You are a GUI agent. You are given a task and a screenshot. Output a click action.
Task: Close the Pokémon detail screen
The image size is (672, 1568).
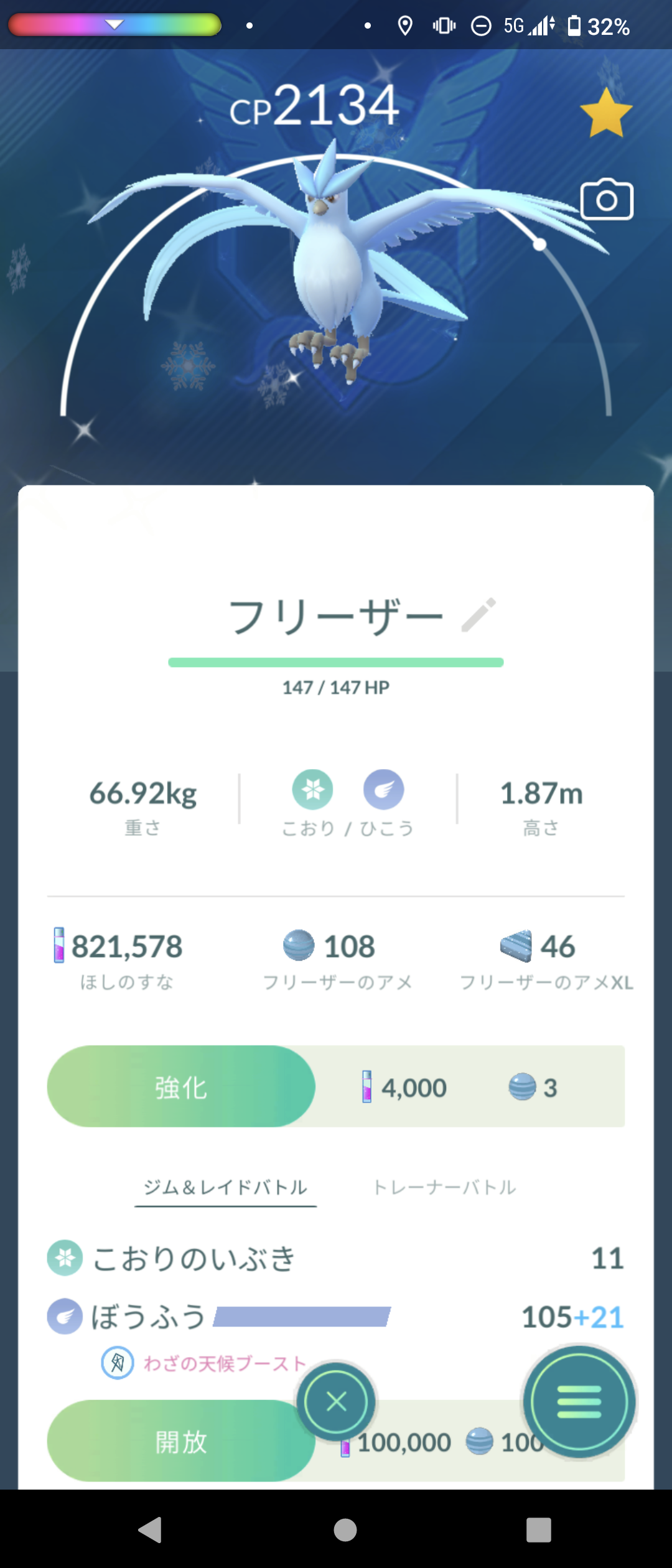click(x=337, y=1402)
